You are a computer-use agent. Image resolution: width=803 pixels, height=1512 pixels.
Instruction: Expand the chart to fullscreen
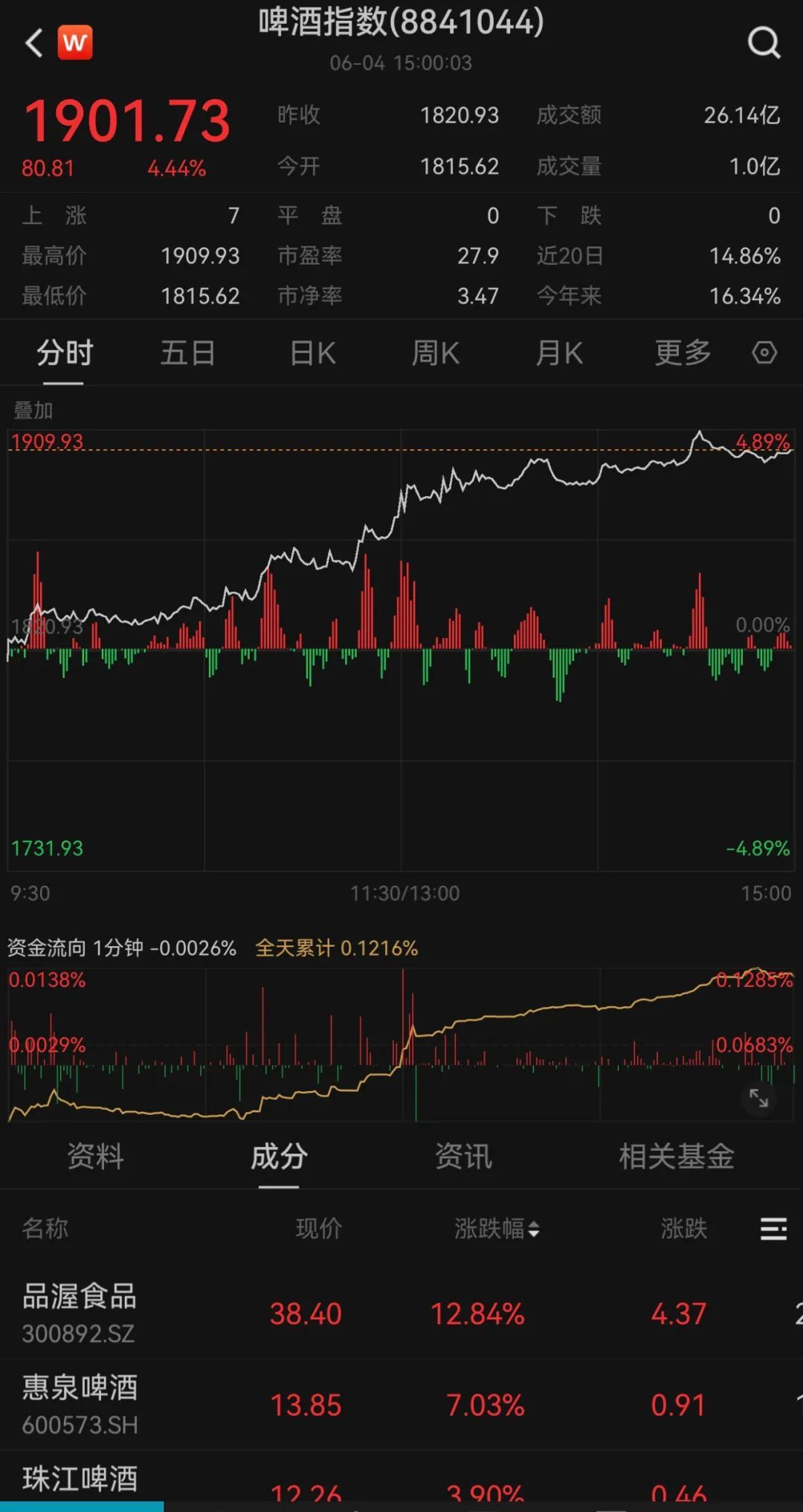758,1098
